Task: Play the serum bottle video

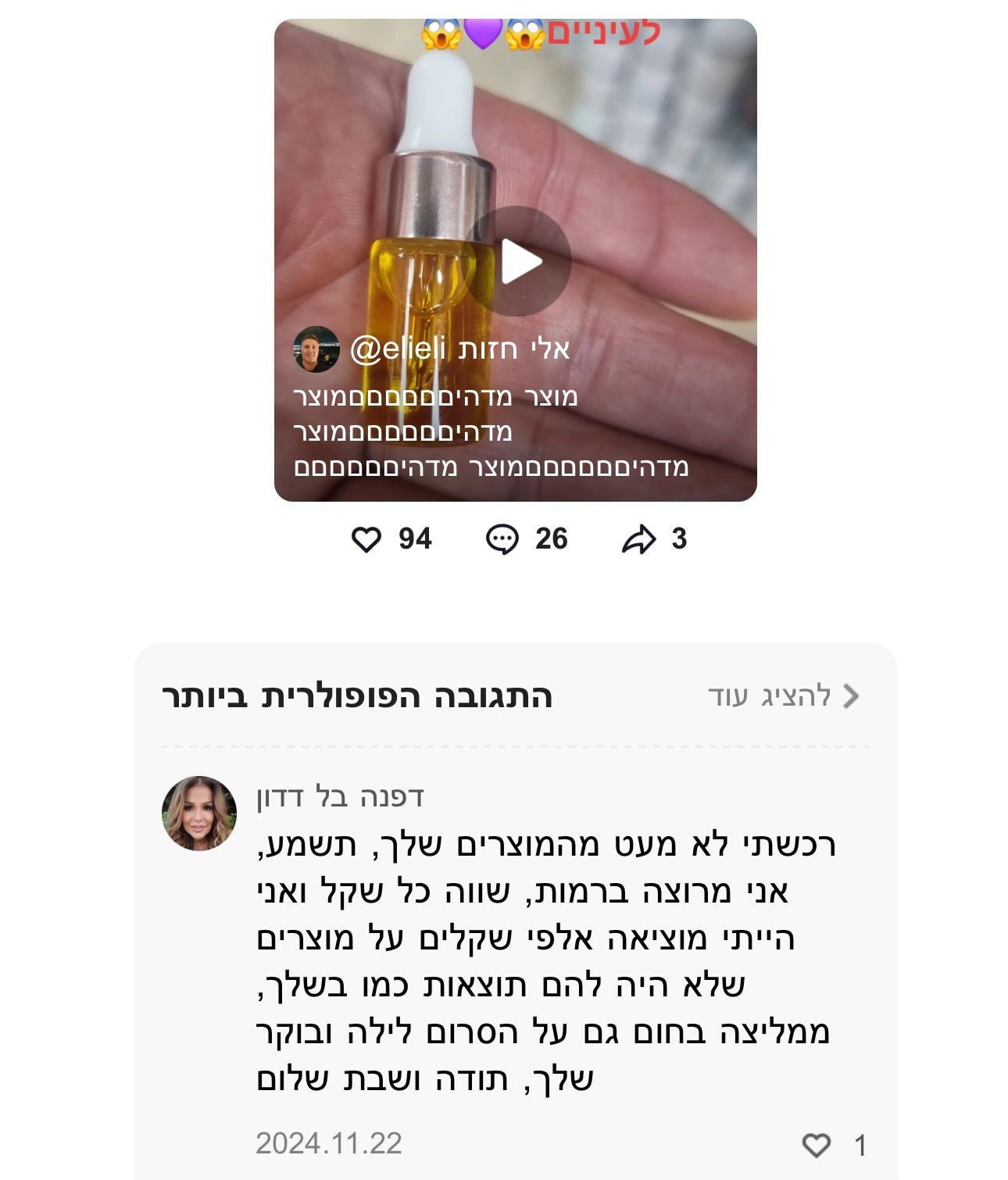Action: pyautogui.click(x=517, y=261)
